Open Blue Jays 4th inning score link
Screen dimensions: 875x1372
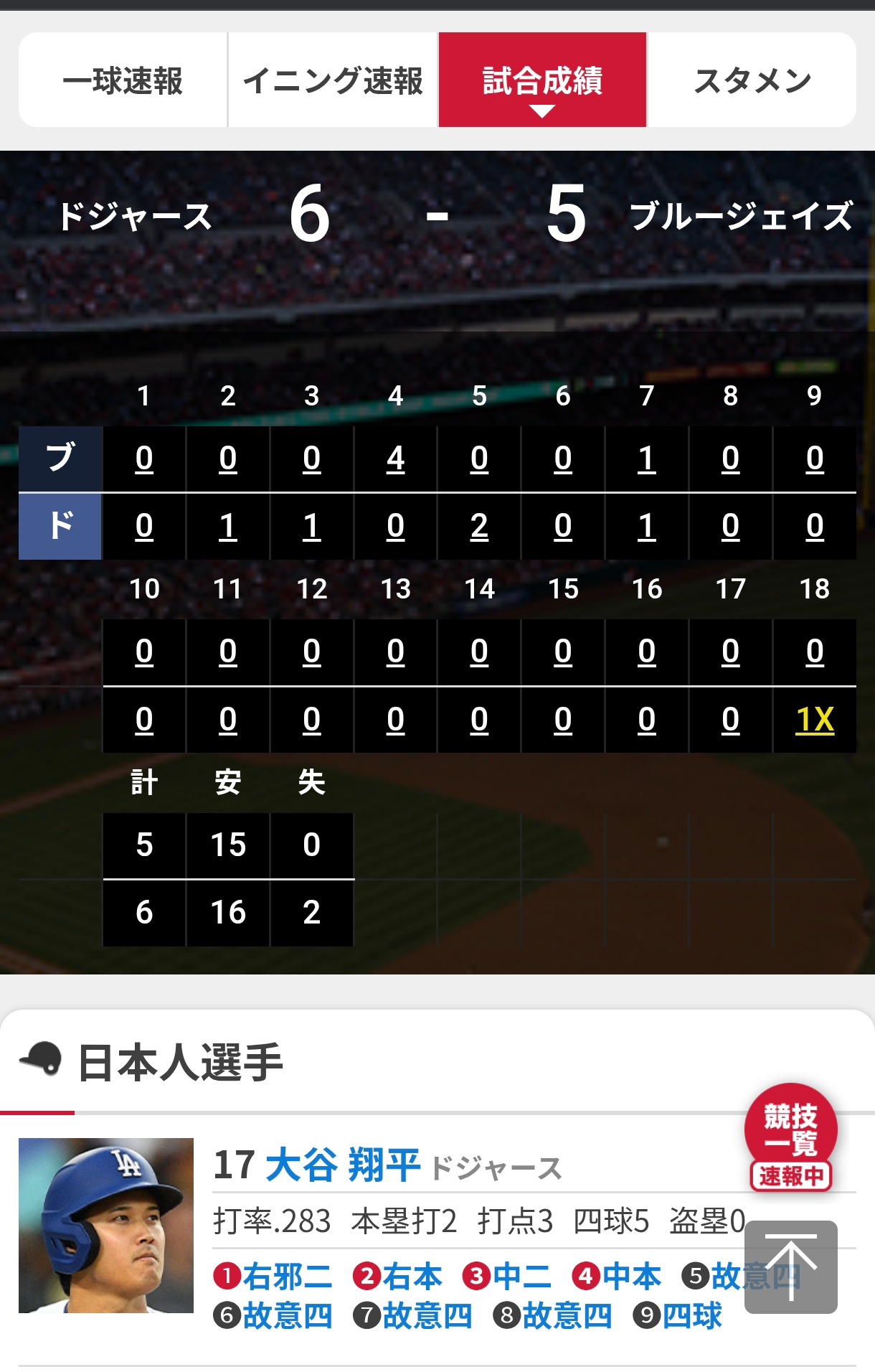point(395,459)
